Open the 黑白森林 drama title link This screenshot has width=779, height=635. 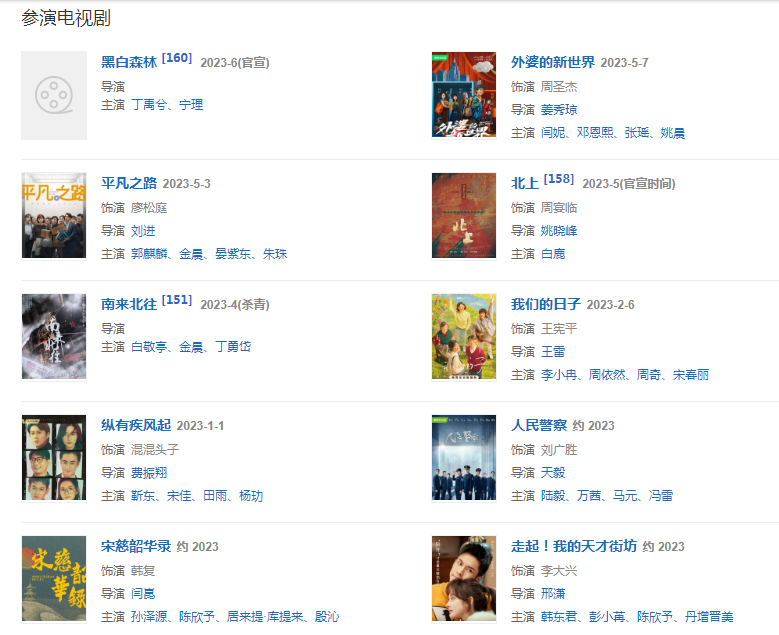click(x=129, y=62)
